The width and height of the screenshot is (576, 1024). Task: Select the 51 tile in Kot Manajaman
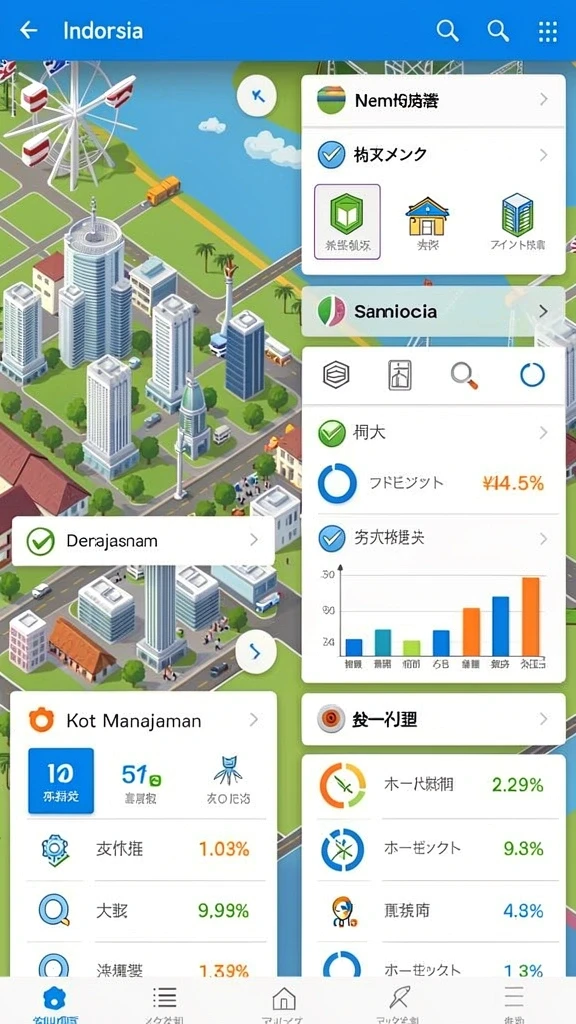tap(142, 782)
